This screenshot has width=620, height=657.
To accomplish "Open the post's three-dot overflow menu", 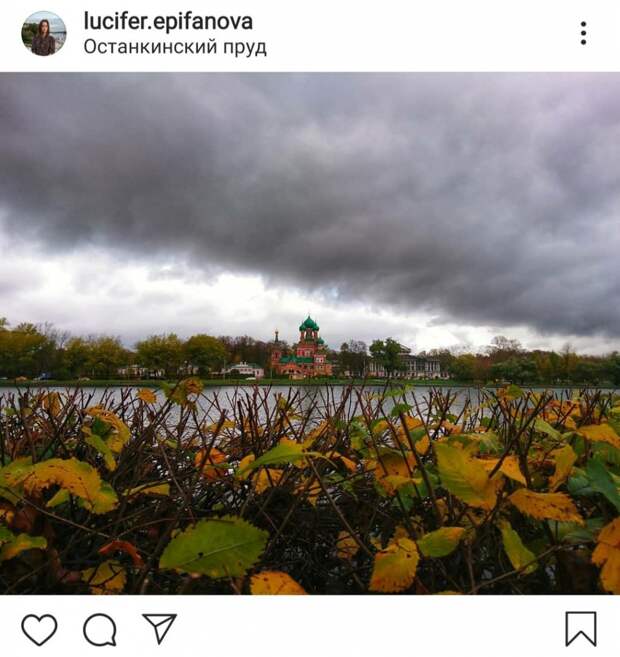I will [582, 34].
